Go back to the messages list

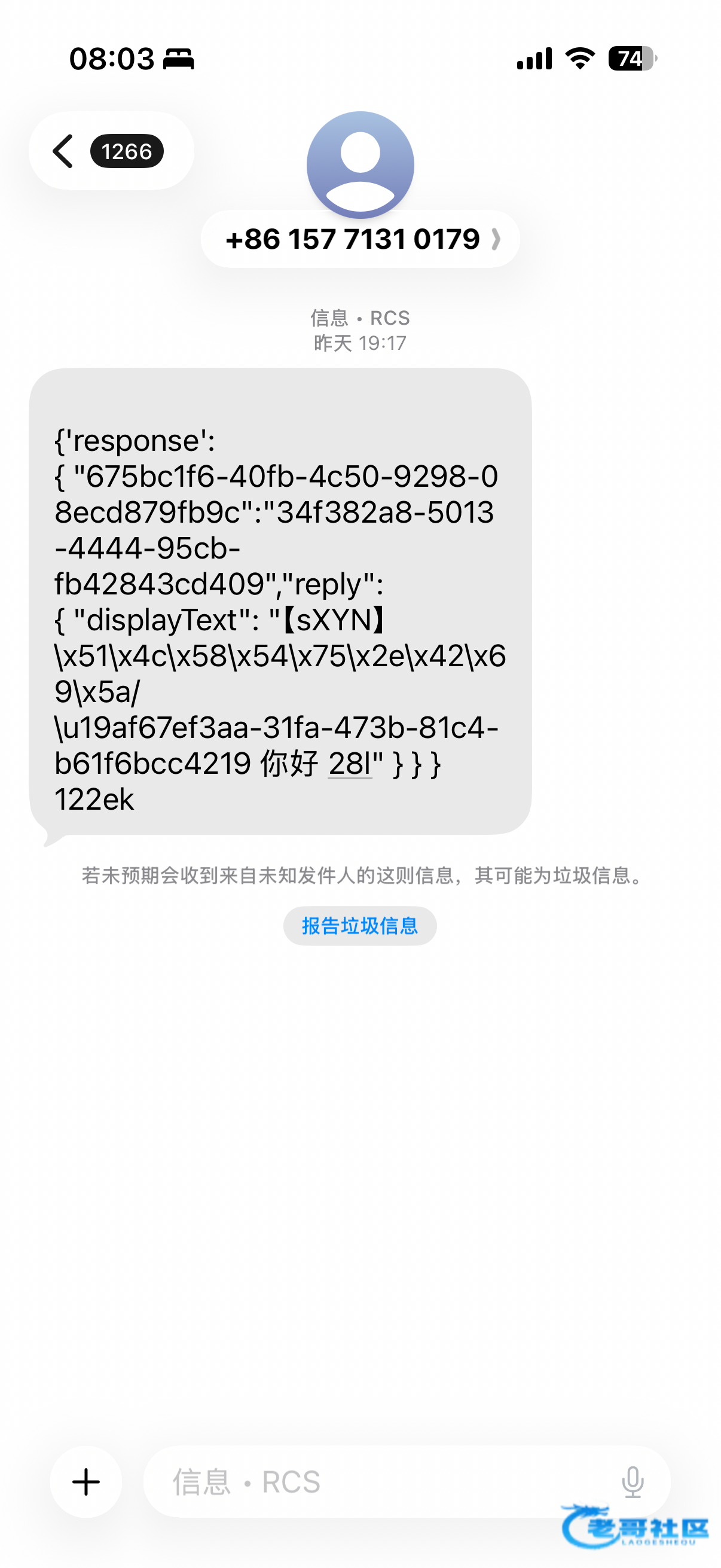(64, 151)
